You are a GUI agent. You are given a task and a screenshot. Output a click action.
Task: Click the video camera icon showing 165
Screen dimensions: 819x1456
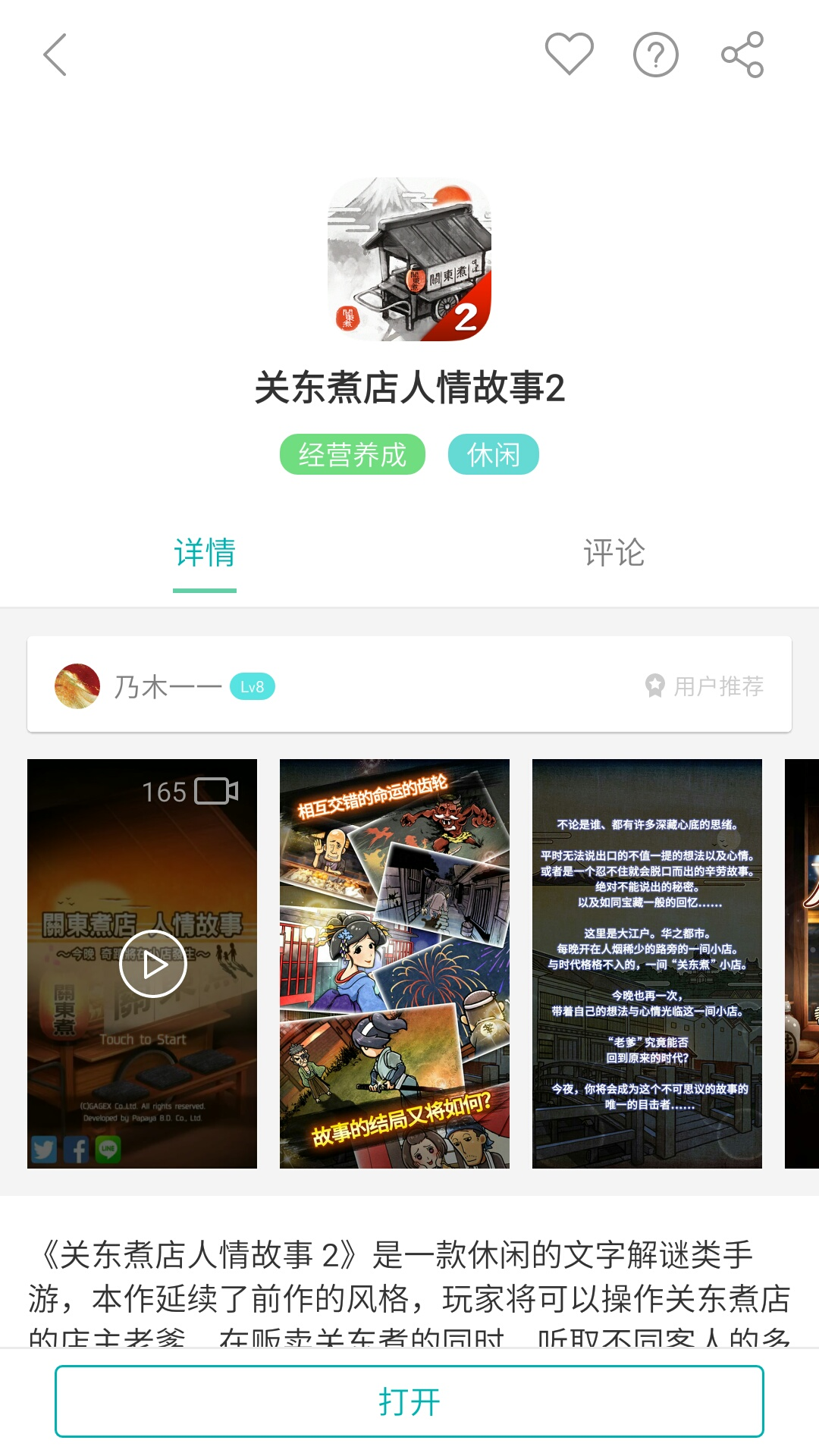click(x=216, y=791)
